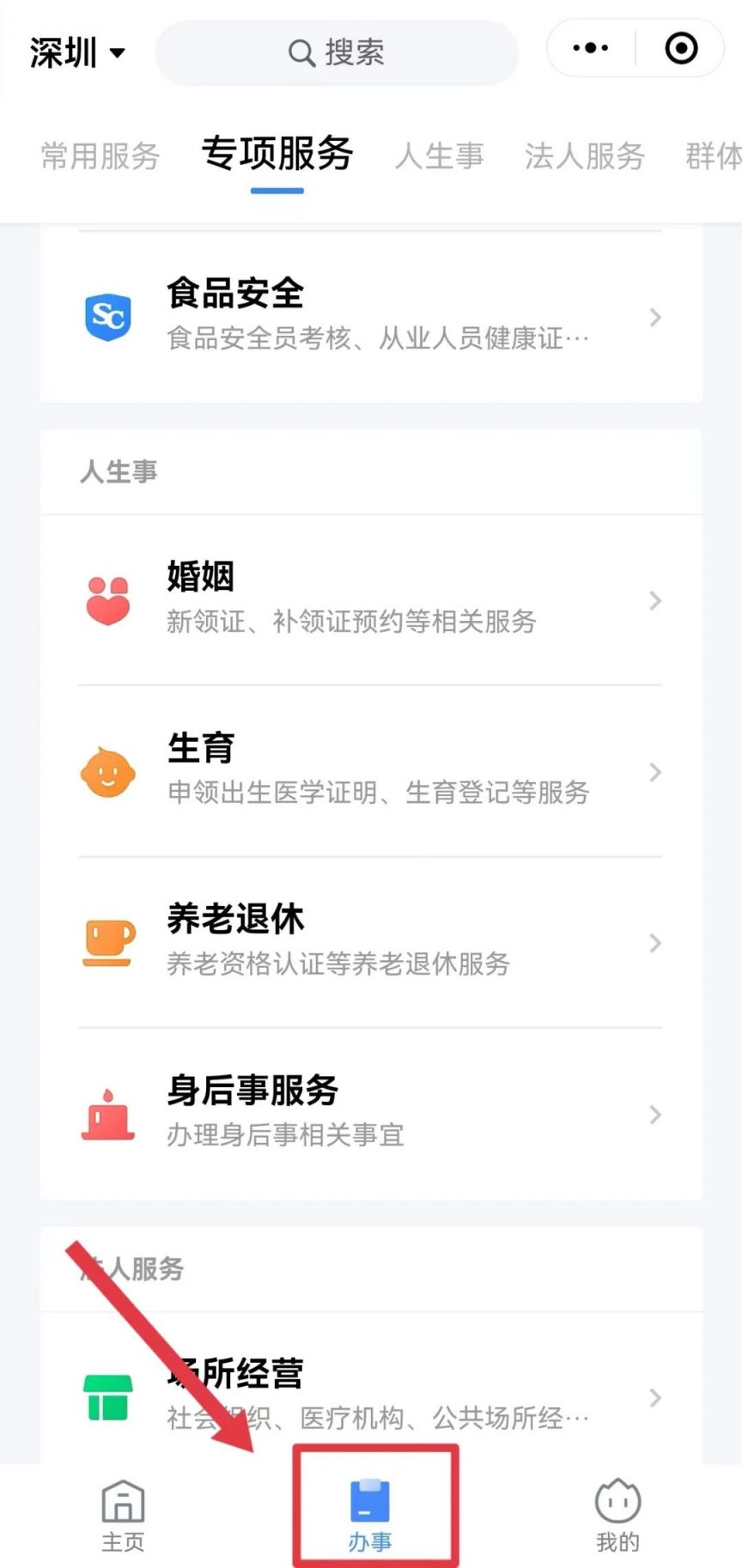Open 食品安全 services

click(x=371, y=316)
